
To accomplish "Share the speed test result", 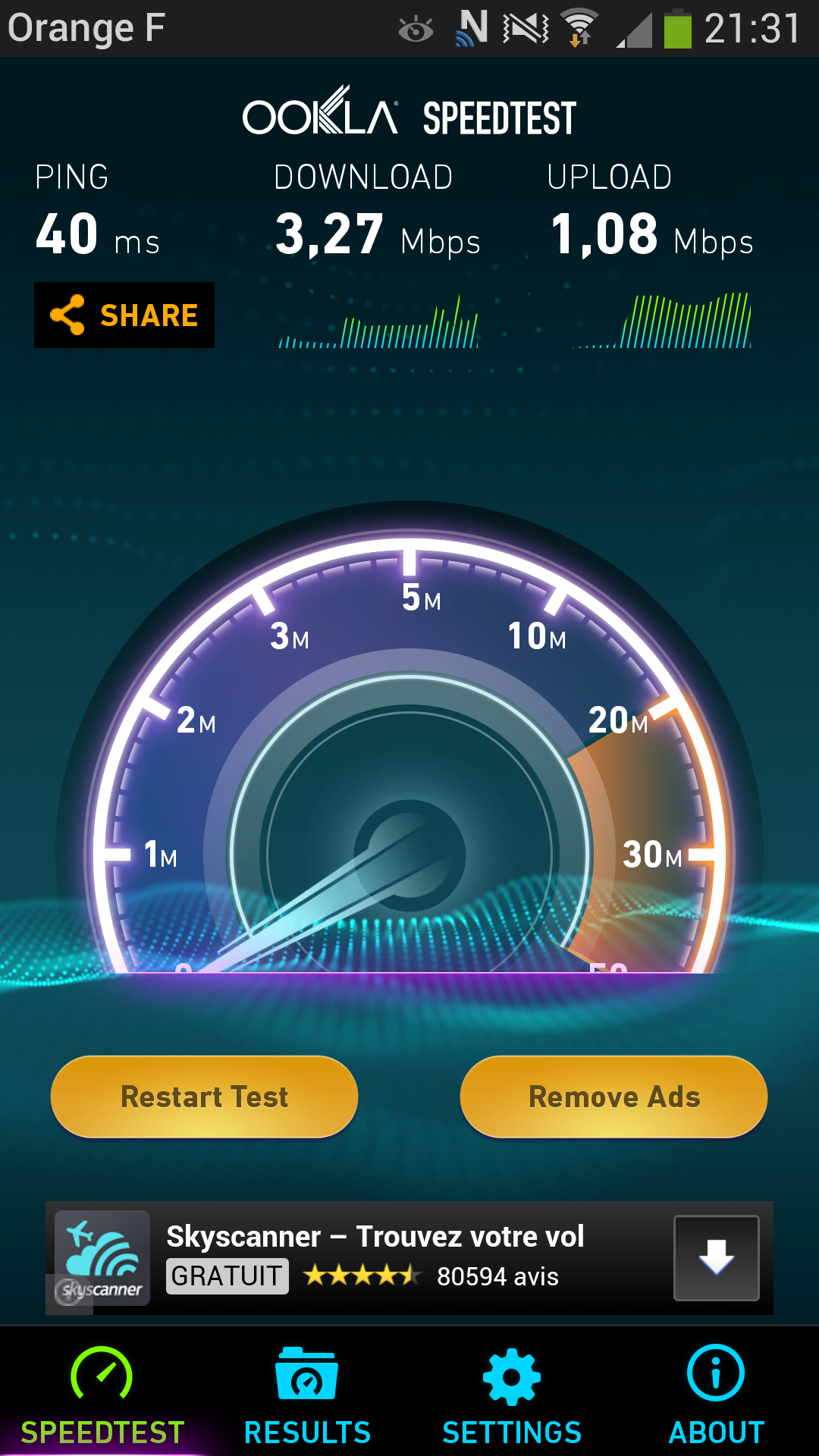I will [124, 315].
